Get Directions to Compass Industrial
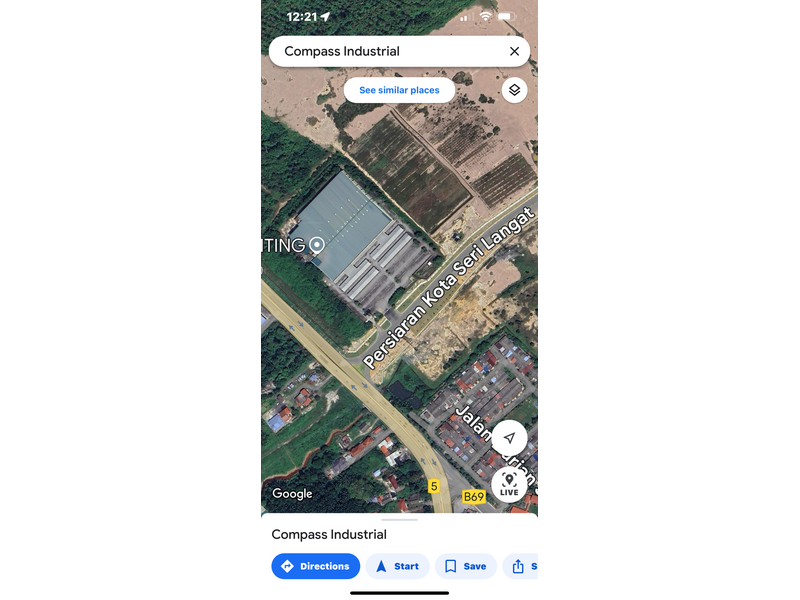 [315, 566]
